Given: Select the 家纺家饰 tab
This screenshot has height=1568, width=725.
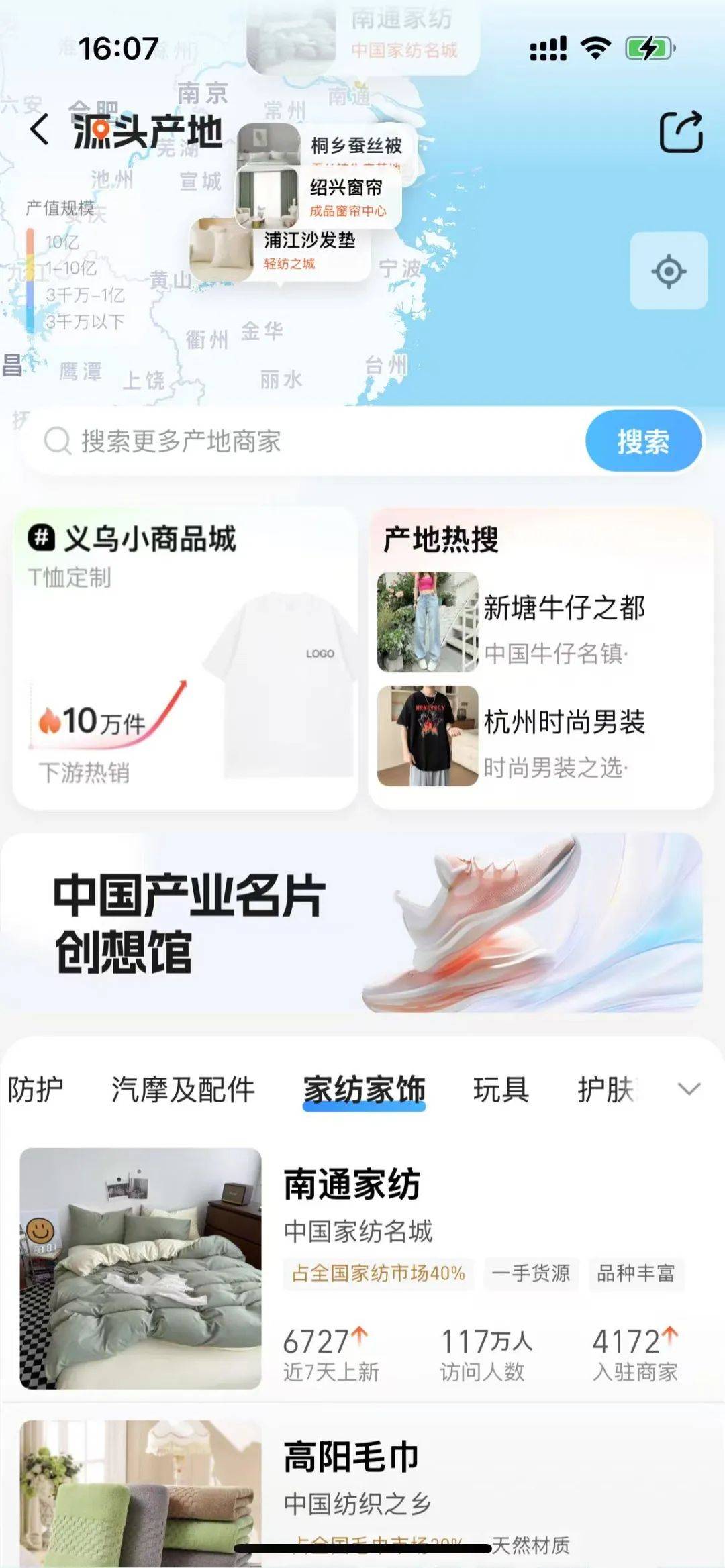Looking at the screenshot, I should coord(364,1089).
